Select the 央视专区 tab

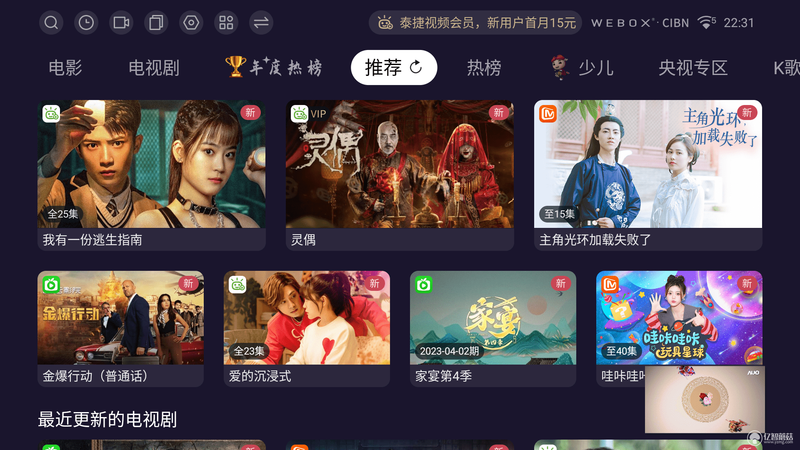[x=693, y=68]
